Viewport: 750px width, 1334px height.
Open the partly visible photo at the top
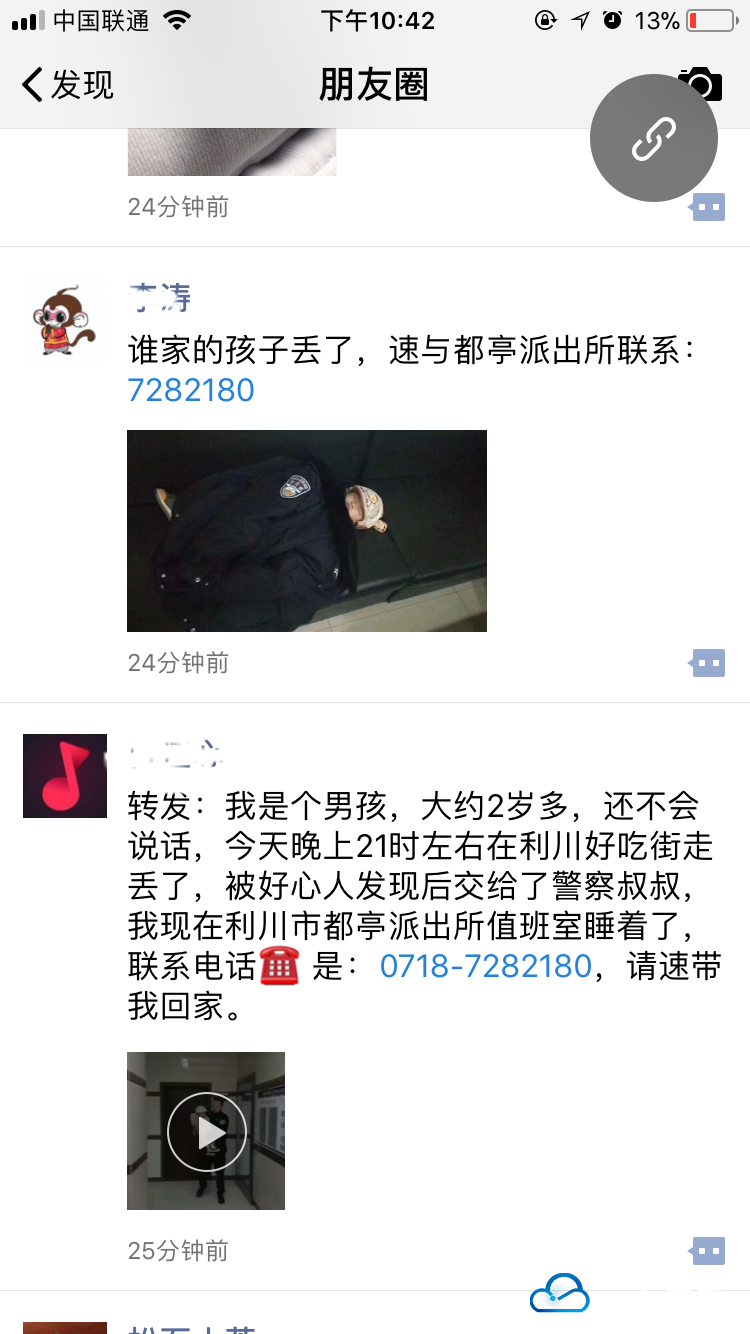click(231, 153)
